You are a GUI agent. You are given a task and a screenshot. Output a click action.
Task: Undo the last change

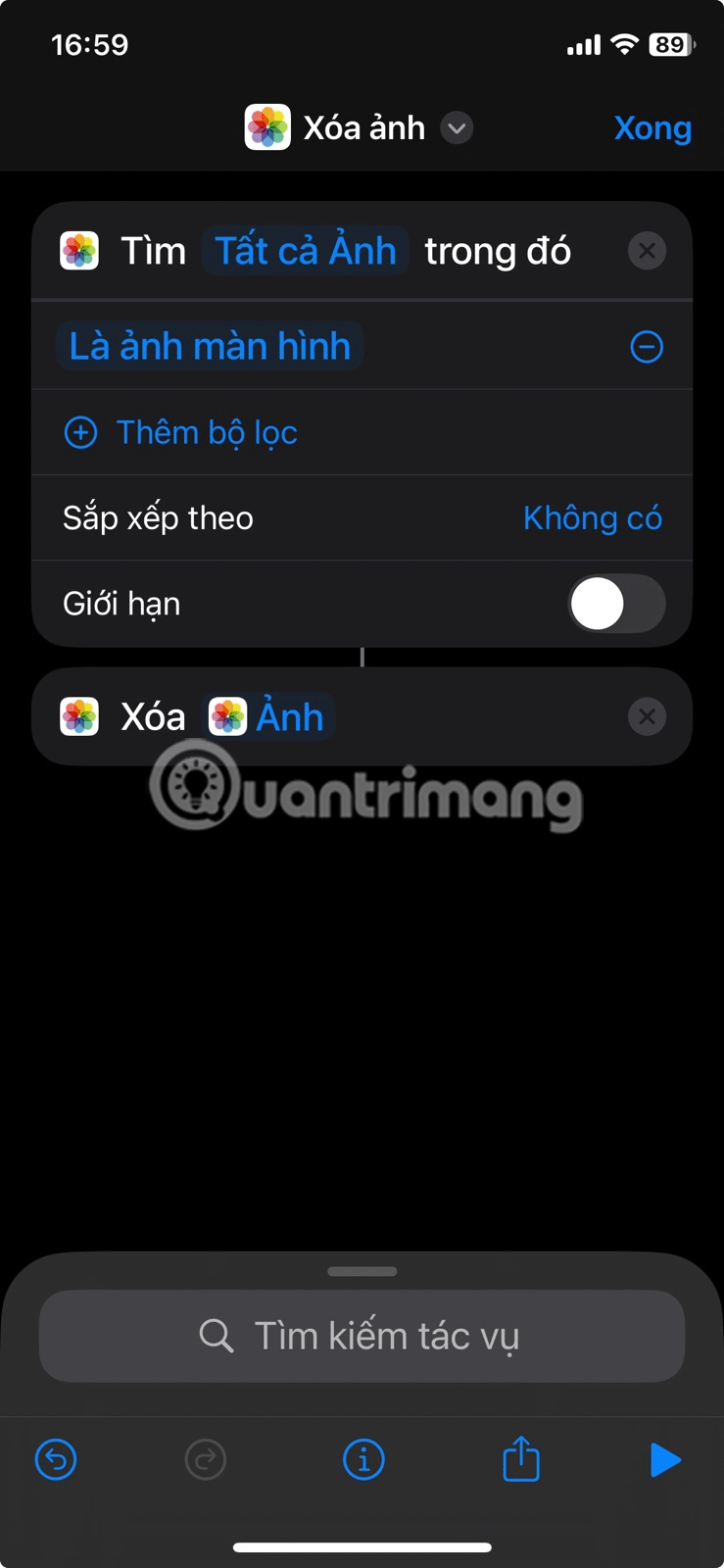pyautogui.click(x=56, y=1460)
